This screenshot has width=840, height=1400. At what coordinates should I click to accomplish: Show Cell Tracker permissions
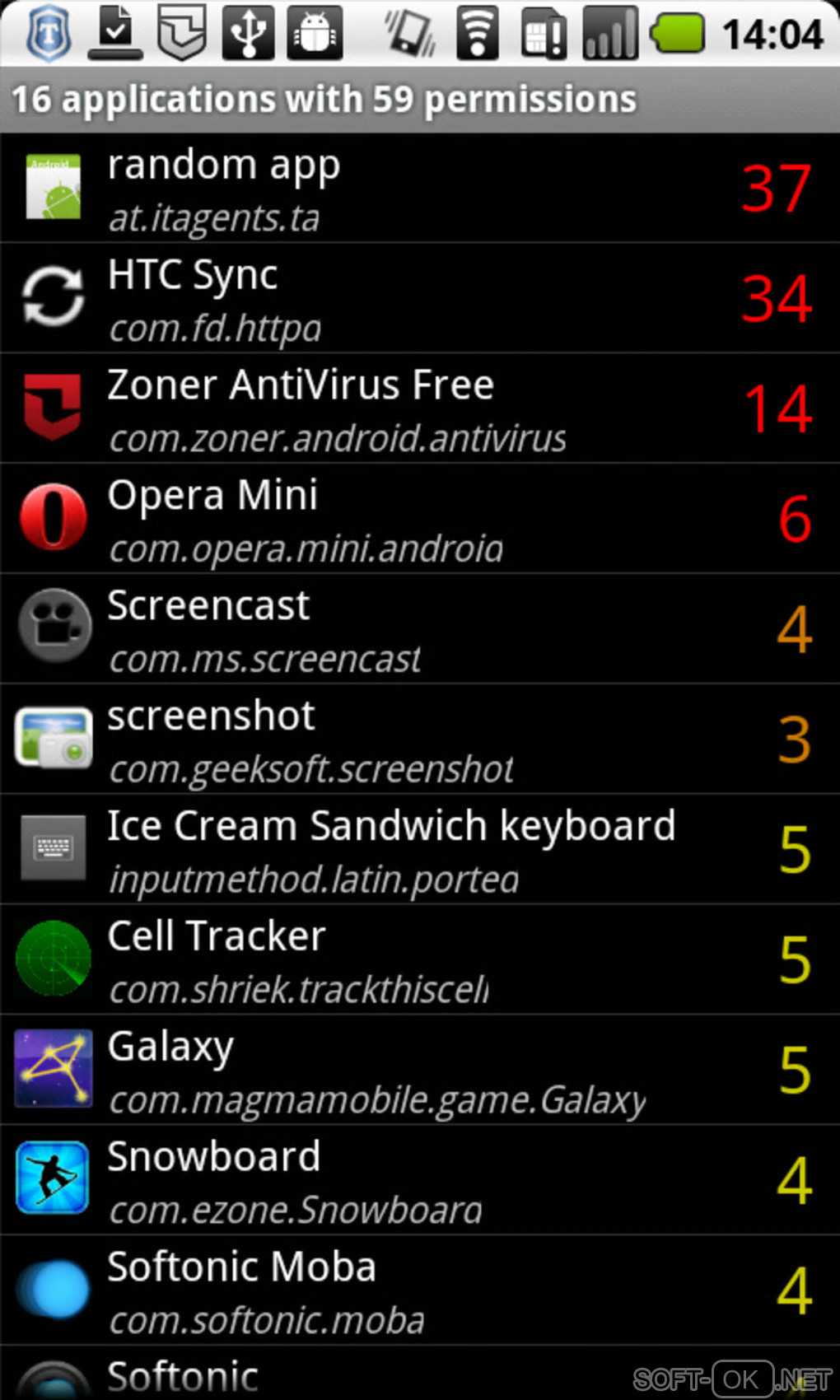click(420, 960)
